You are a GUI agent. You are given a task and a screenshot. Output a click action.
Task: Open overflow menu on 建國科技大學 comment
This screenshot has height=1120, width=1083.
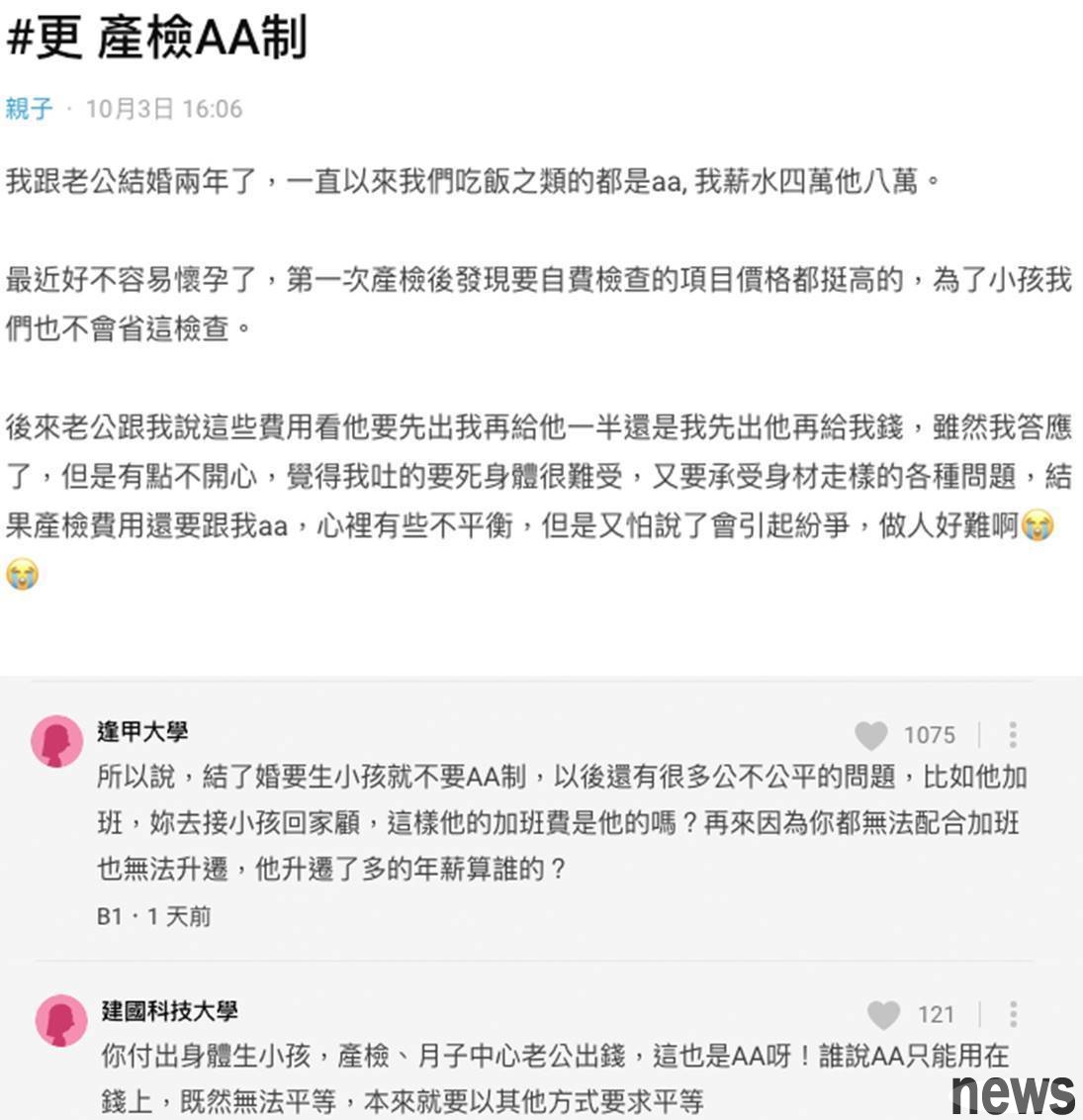[x=1013, y=1014]
